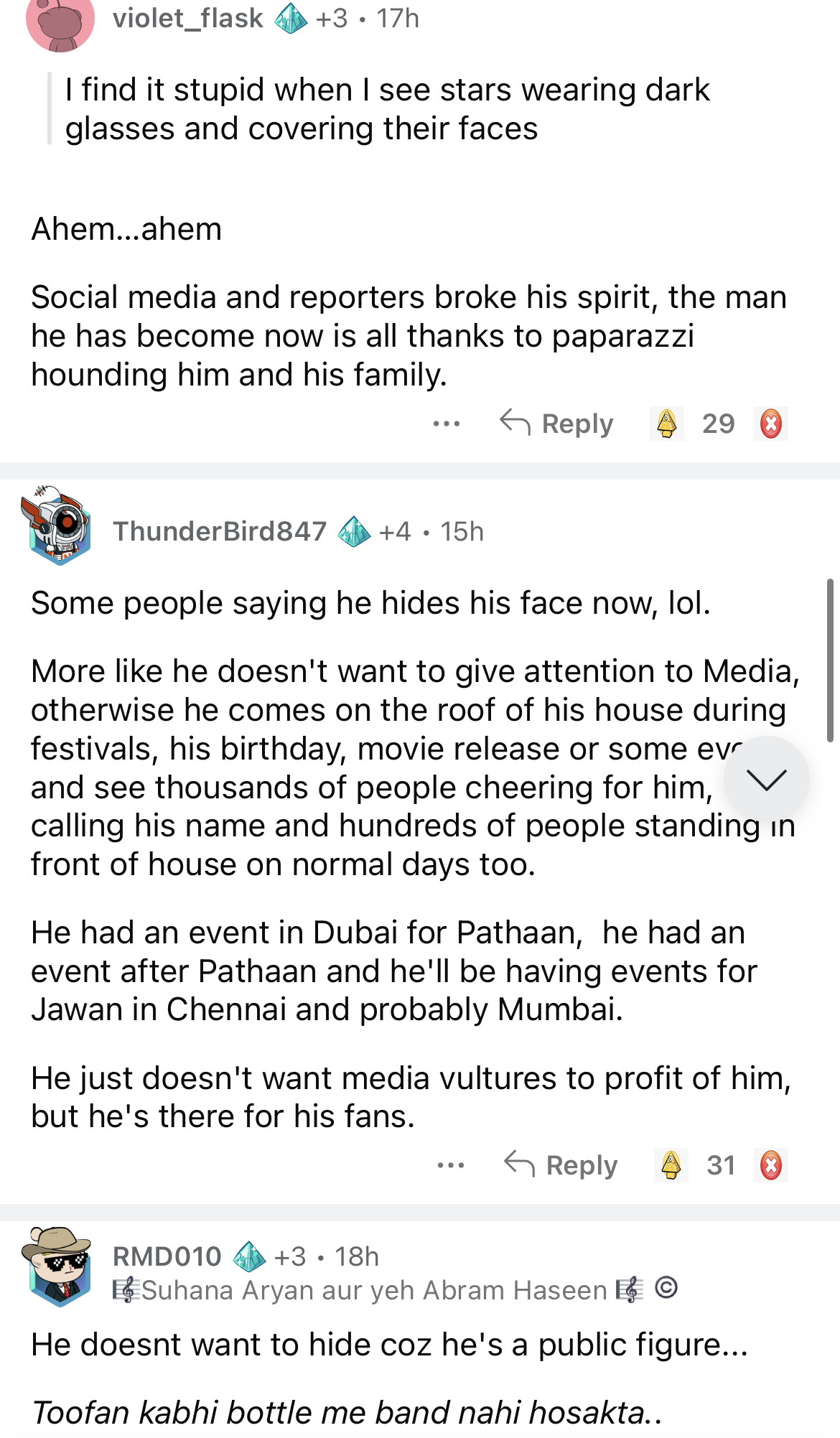Reply to violet_flask's comment
Viewport: 840px width, 1438px height.
coord(557,424)
